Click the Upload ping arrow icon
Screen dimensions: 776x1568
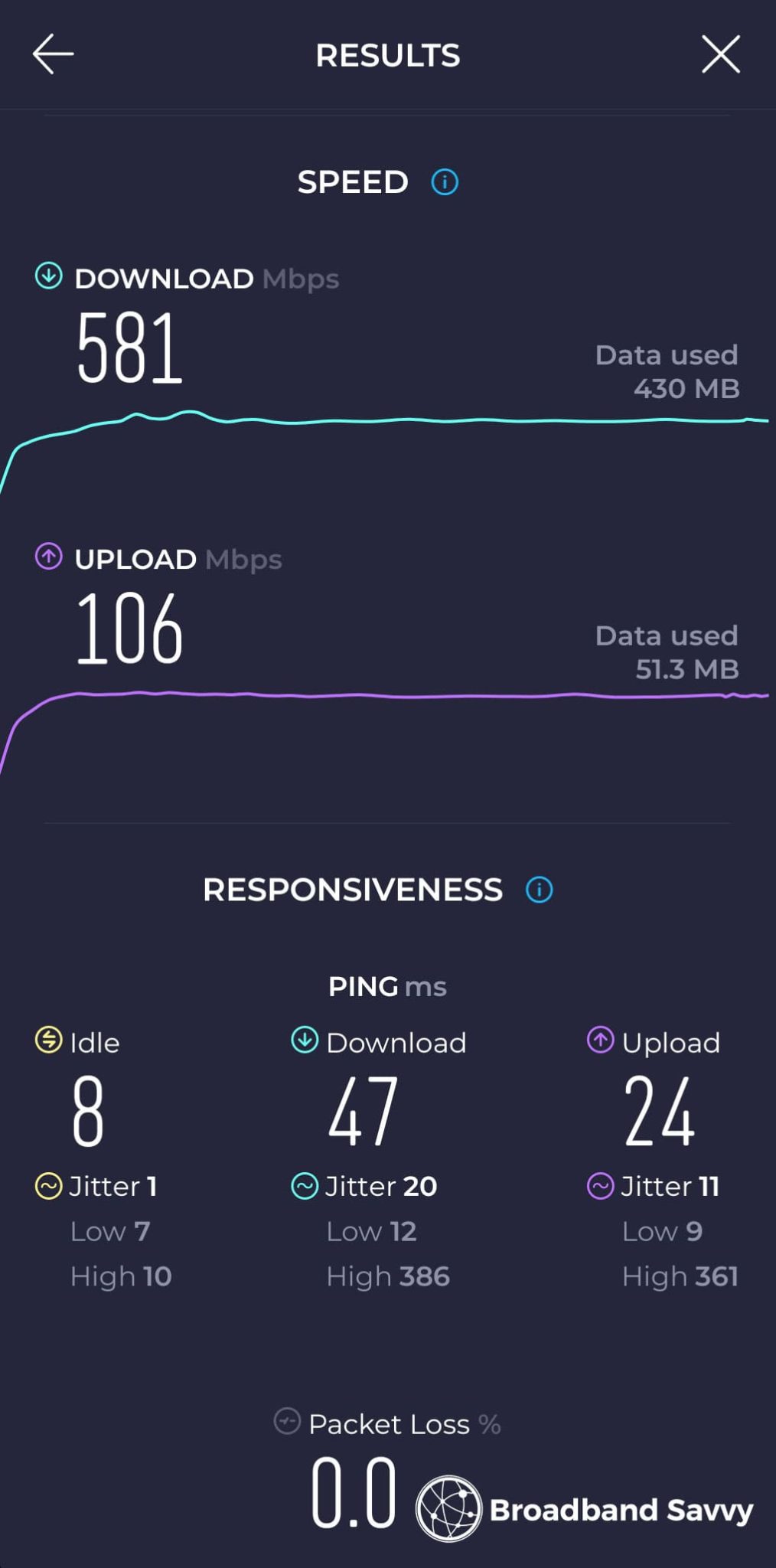pos(600,1040)
